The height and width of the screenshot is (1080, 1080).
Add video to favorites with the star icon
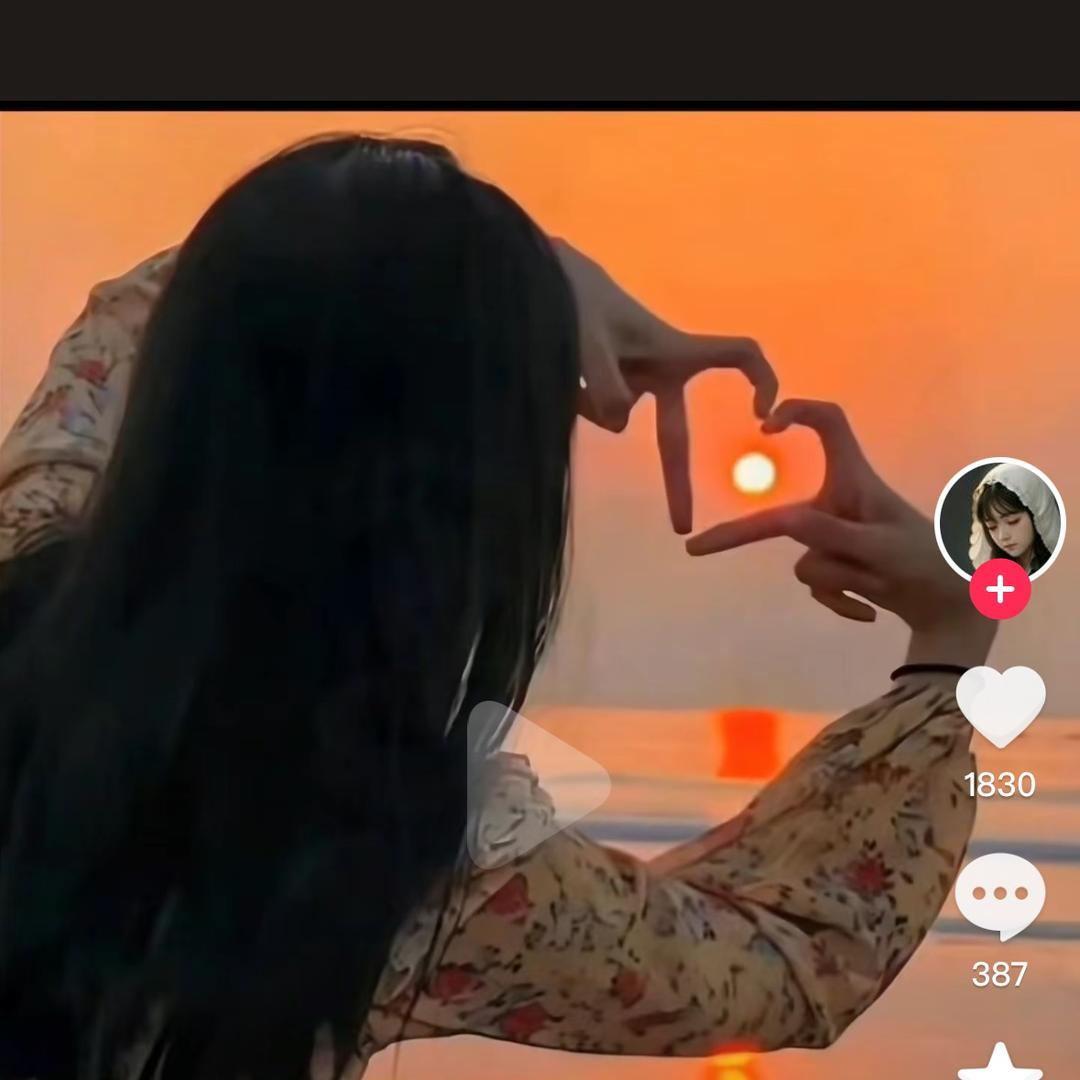coord(999,1062)
